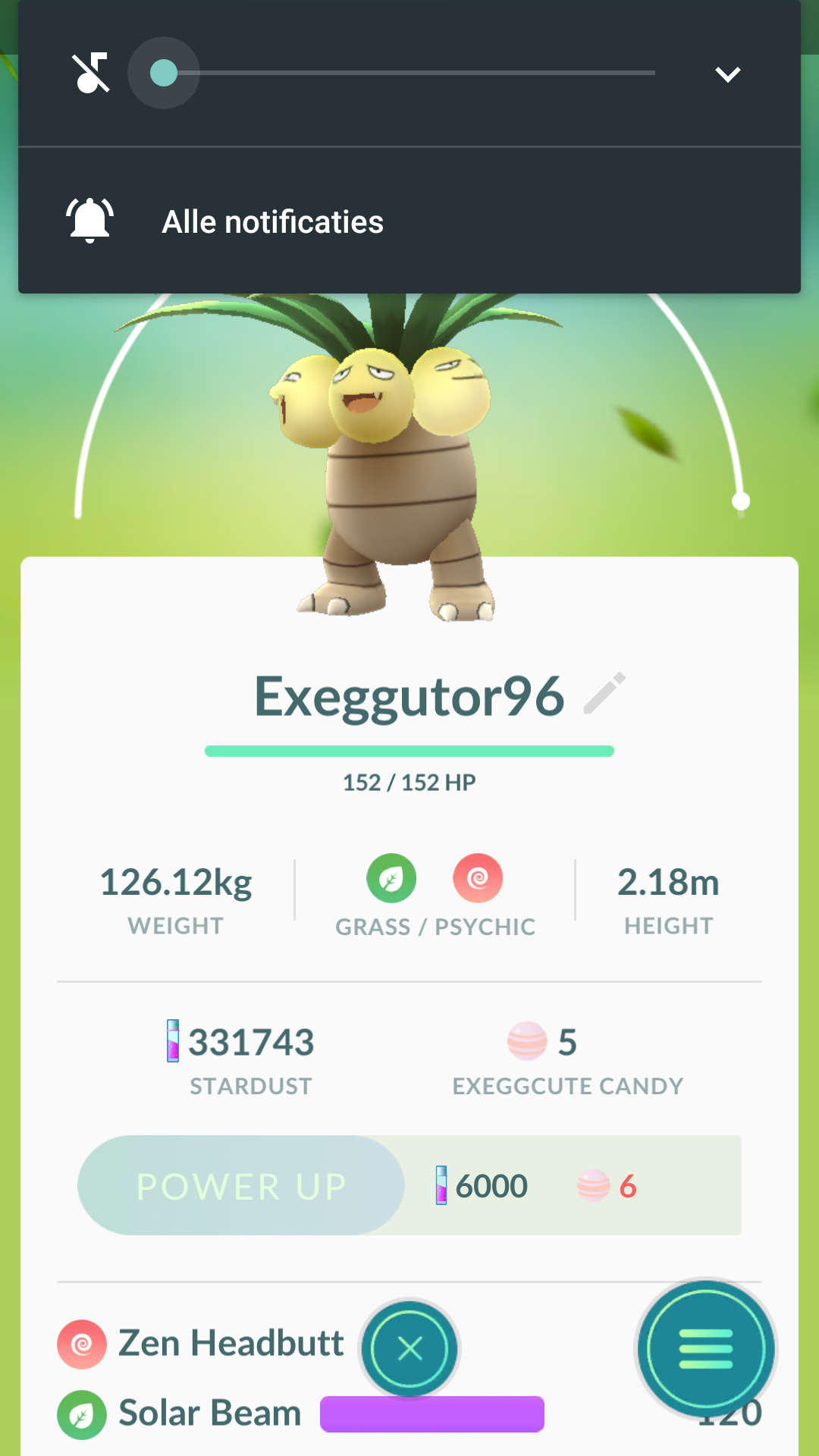Power up Exeggutor96
This screenshot has width=819, height=1456.
241,1185
